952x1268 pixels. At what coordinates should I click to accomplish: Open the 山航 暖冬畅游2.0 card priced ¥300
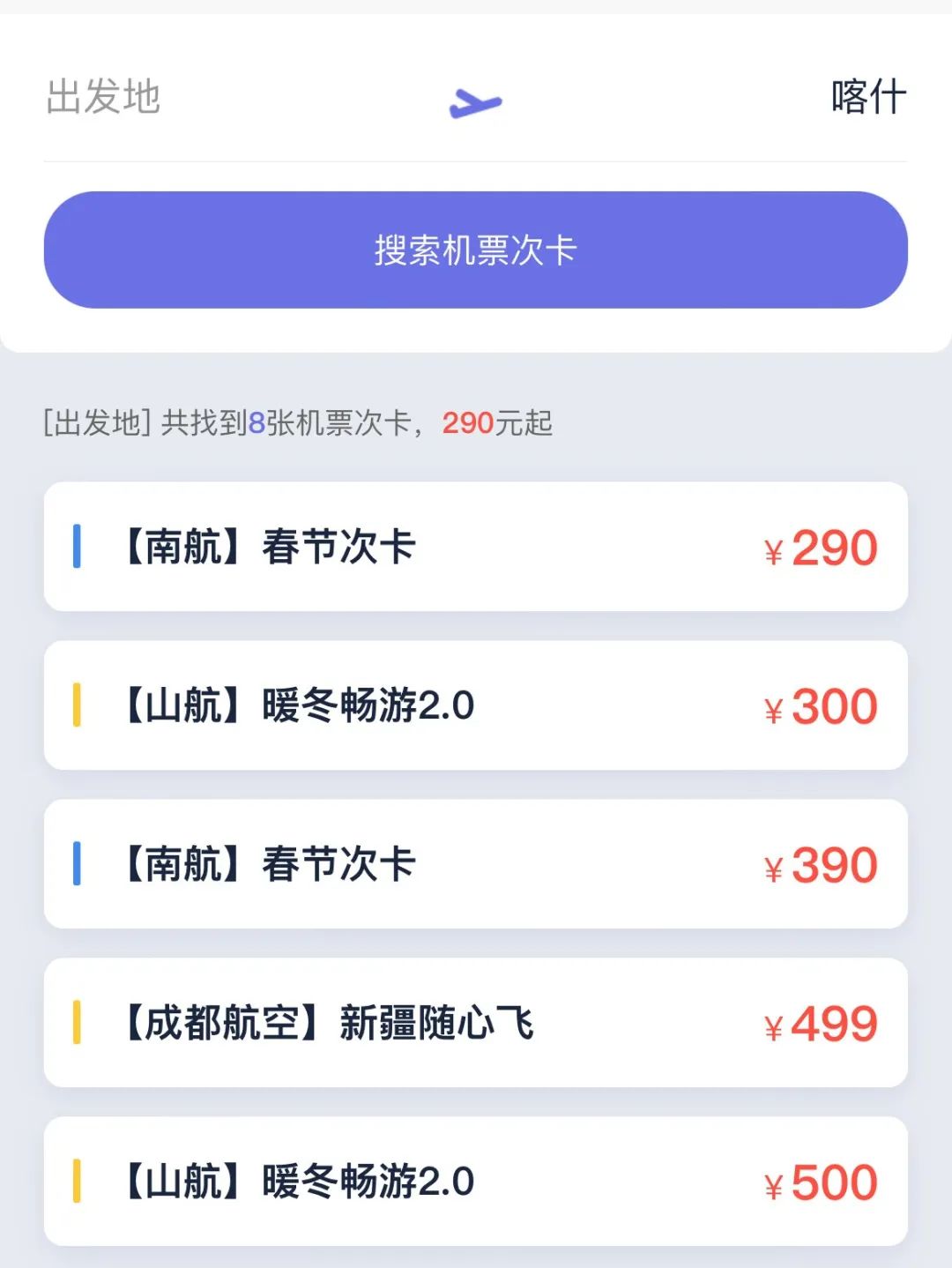pyautogui.click(x=476, y=705)
